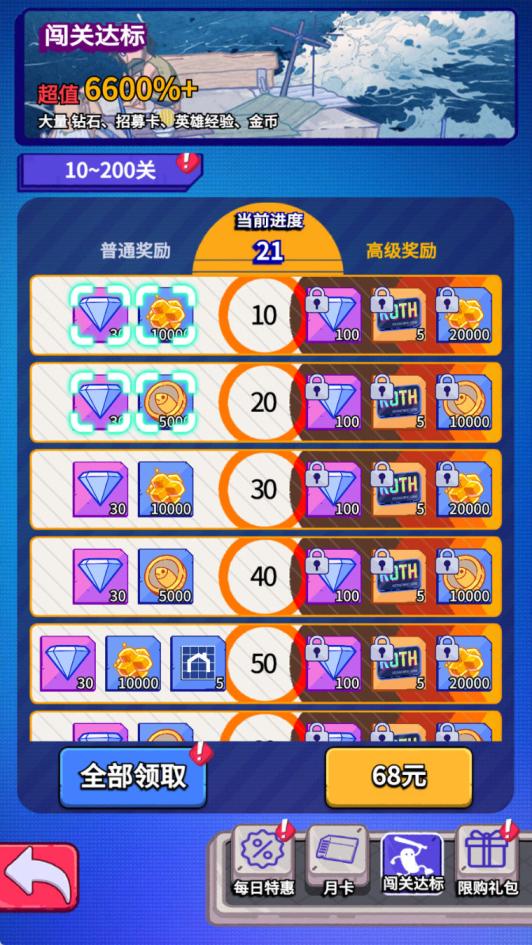Claim the 30 diamonds reward at level 20
The width and height of the screenshot is (532, 945).
click(100, 402)
